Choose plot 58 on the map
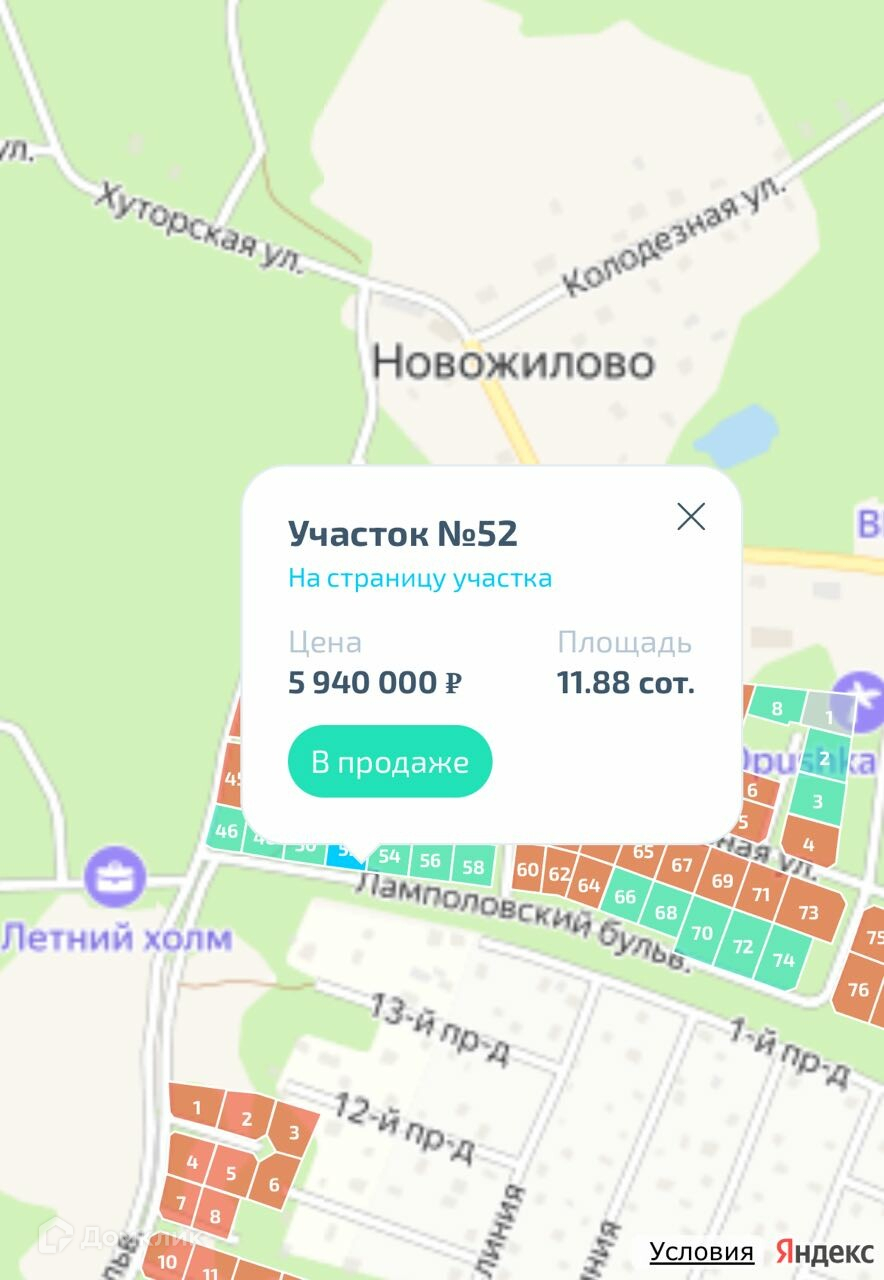Viewport: 884px width, 1280px height. tap(473, 867)
